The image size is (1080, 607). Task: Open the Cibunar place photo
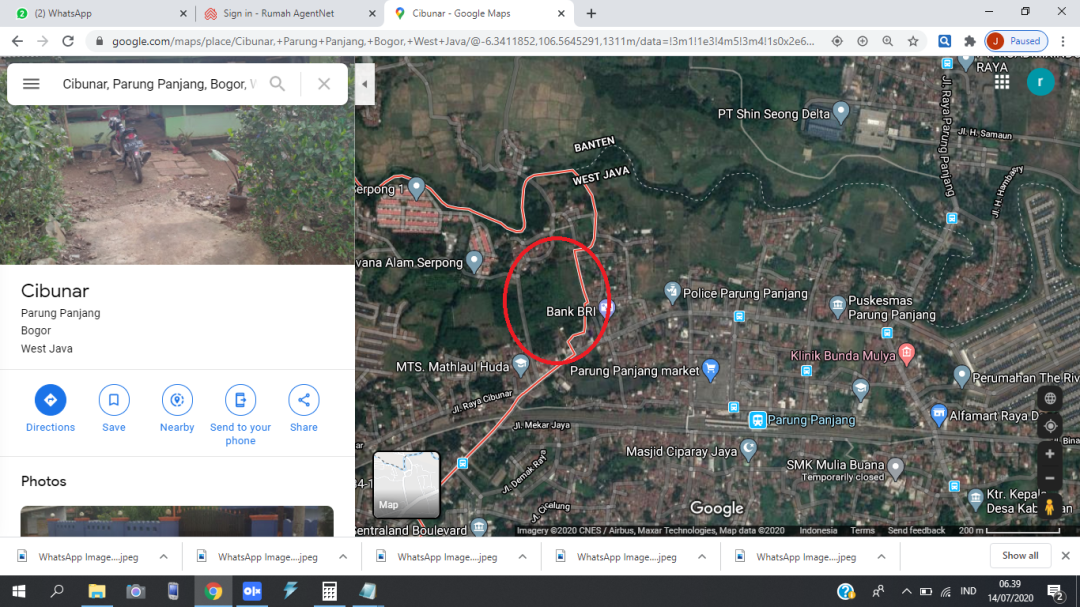coord(177,160)
